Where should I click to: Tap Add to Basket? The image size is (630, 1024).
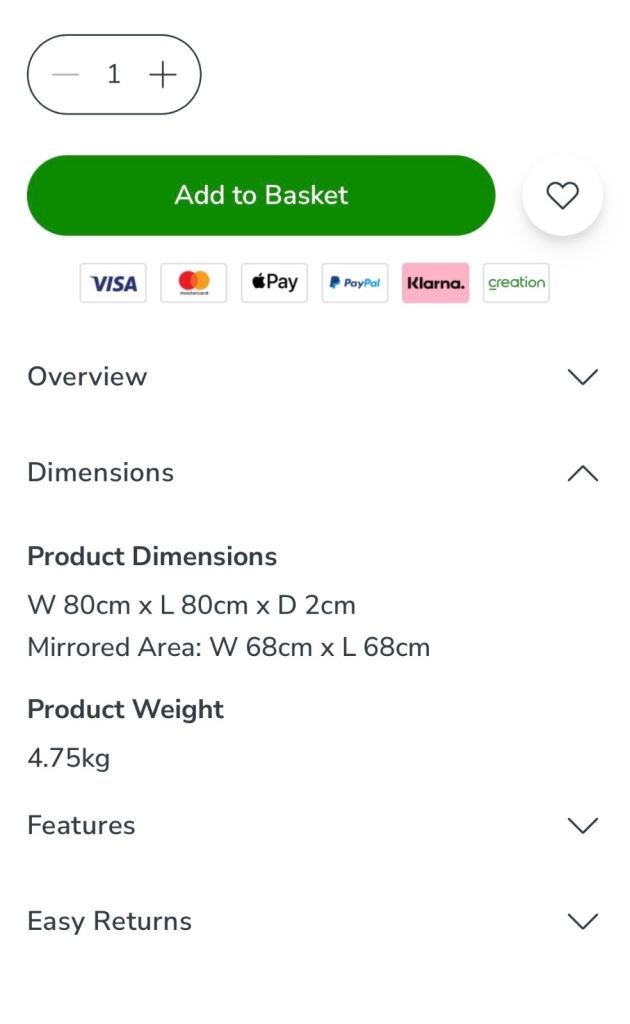click(261, 195)
